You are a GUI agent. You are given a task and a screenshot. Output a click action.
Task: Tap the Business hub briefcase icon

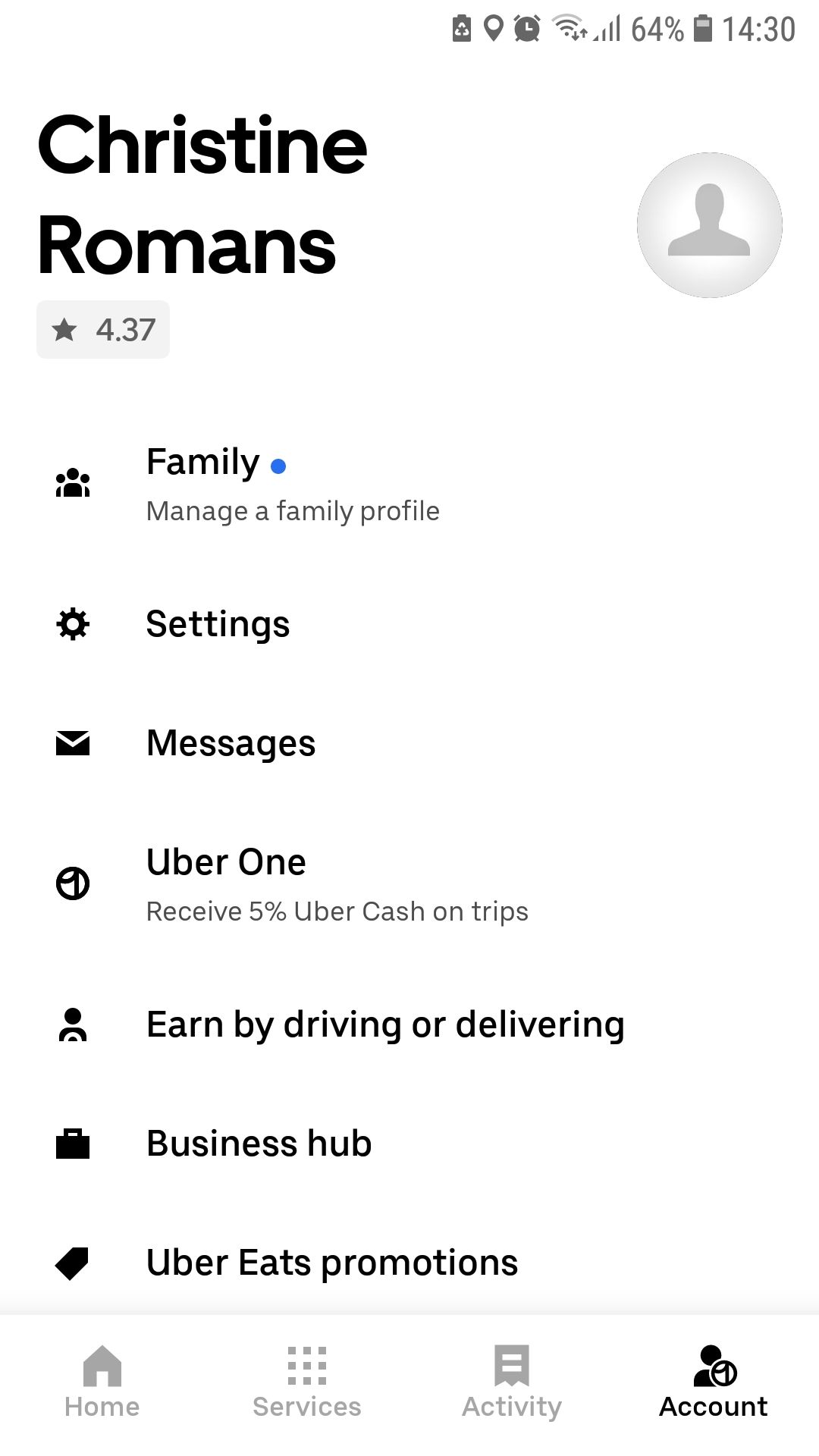73,1144
